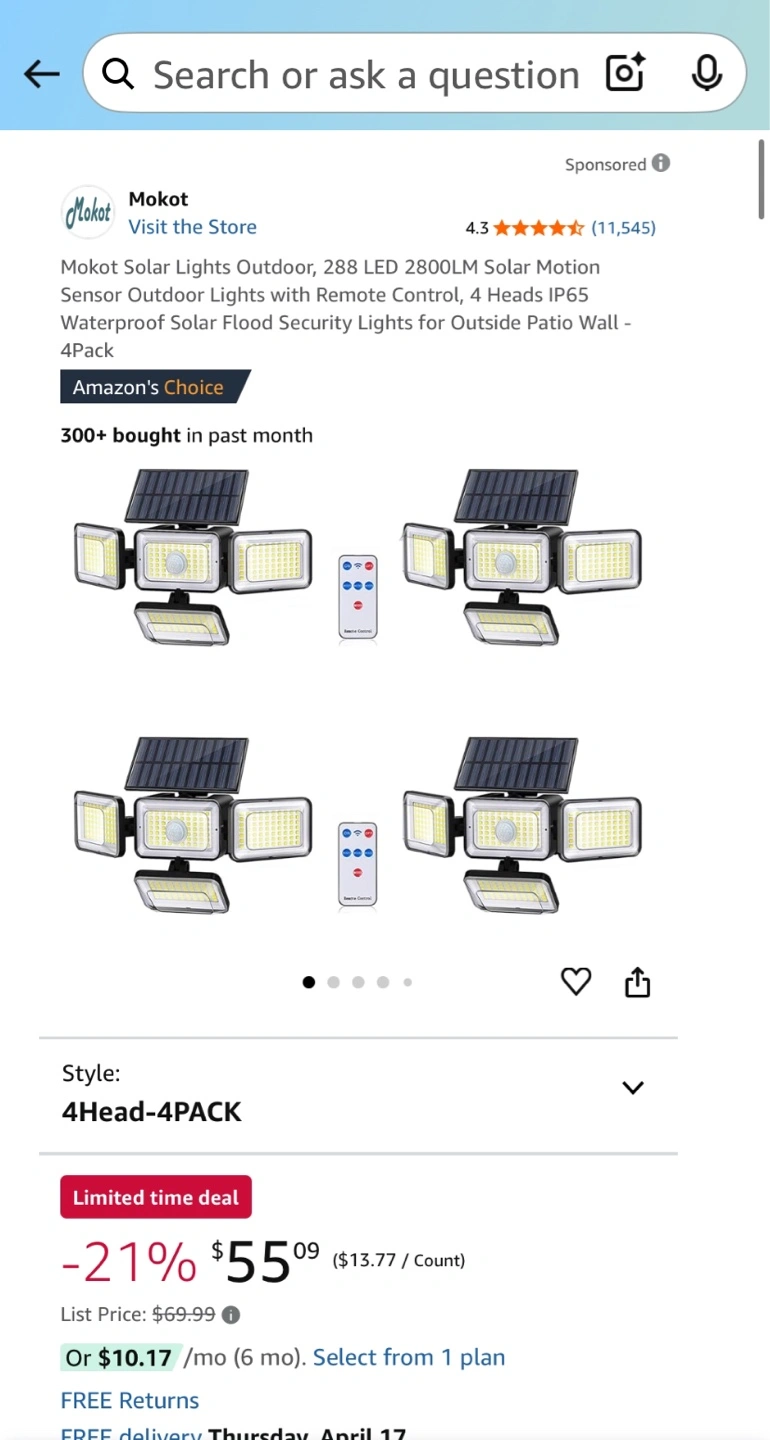
Task: Open the search or ask a question field
Action: (x=364, y=74)
